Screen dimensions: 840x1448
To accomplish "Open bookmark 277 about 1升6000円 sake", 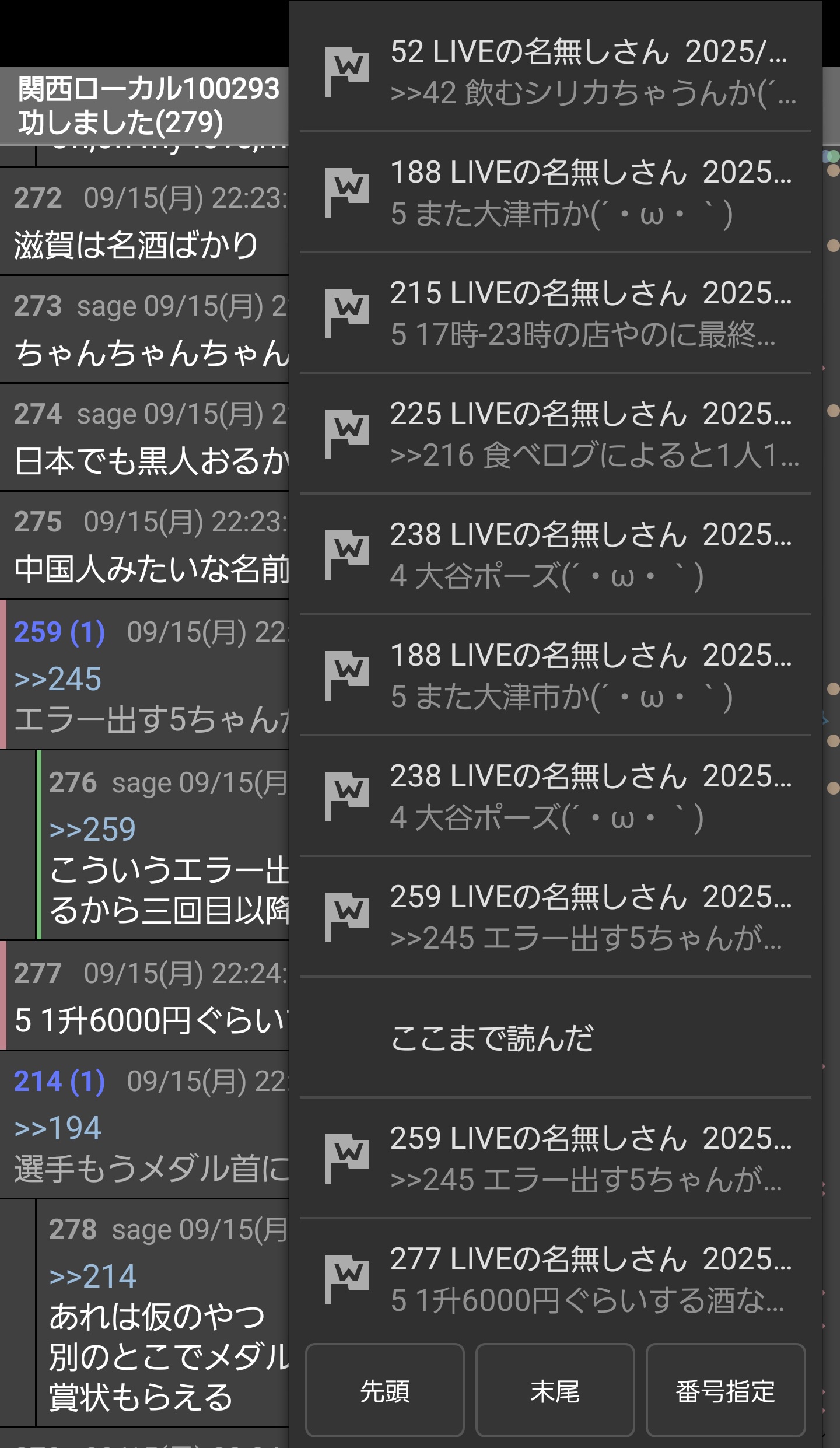I will [x=555, y=1278].
